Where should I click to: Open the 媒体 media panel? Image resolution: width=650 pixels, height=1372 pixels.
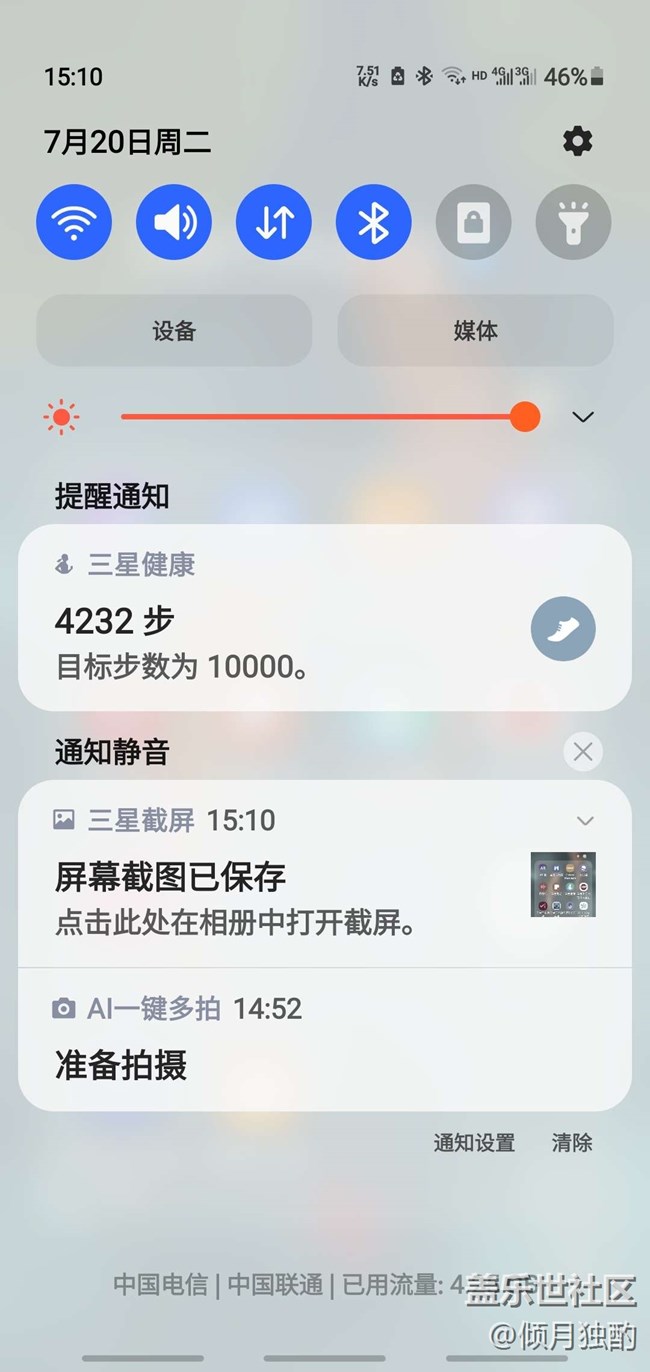tap(475, 331)
